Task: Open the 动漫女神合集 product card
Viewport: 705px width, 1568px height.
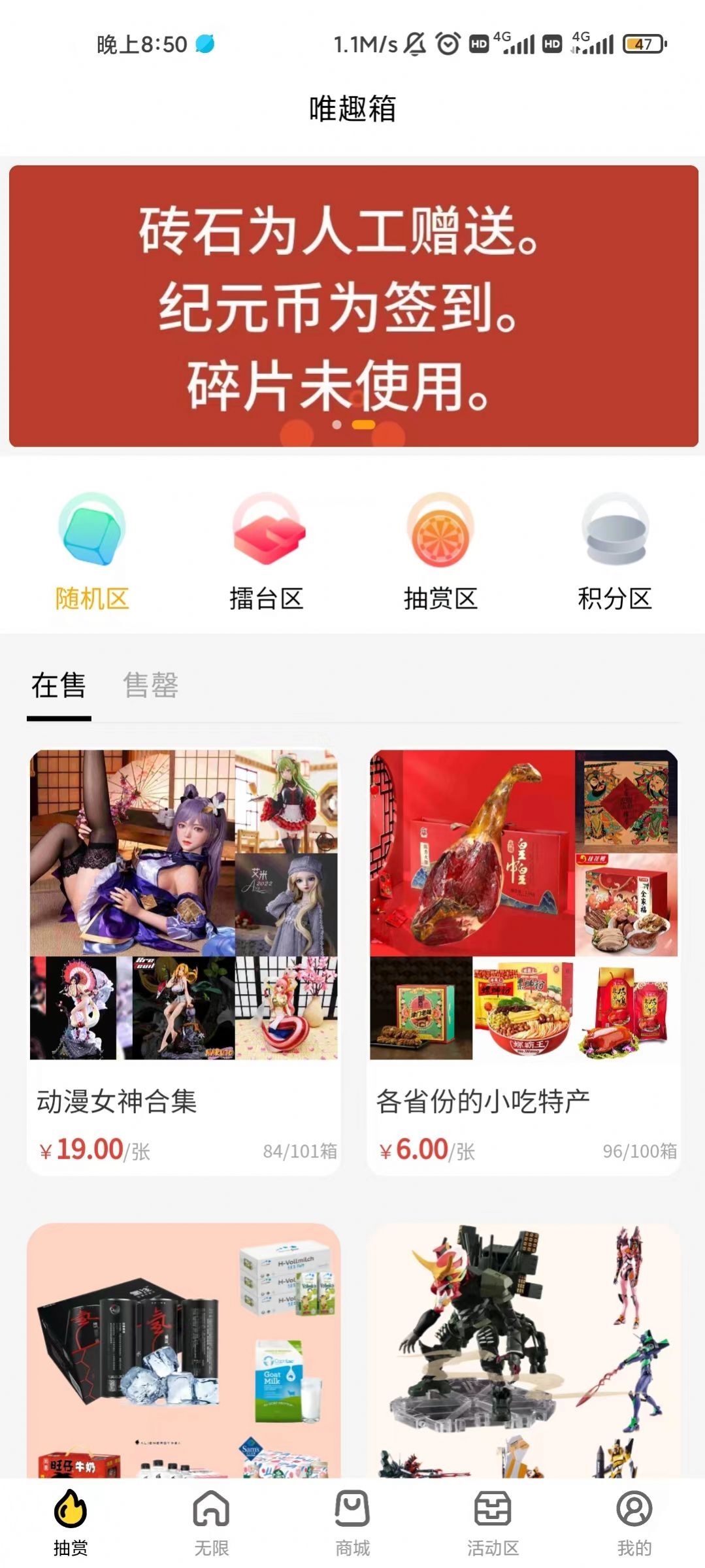Action: 185,915
